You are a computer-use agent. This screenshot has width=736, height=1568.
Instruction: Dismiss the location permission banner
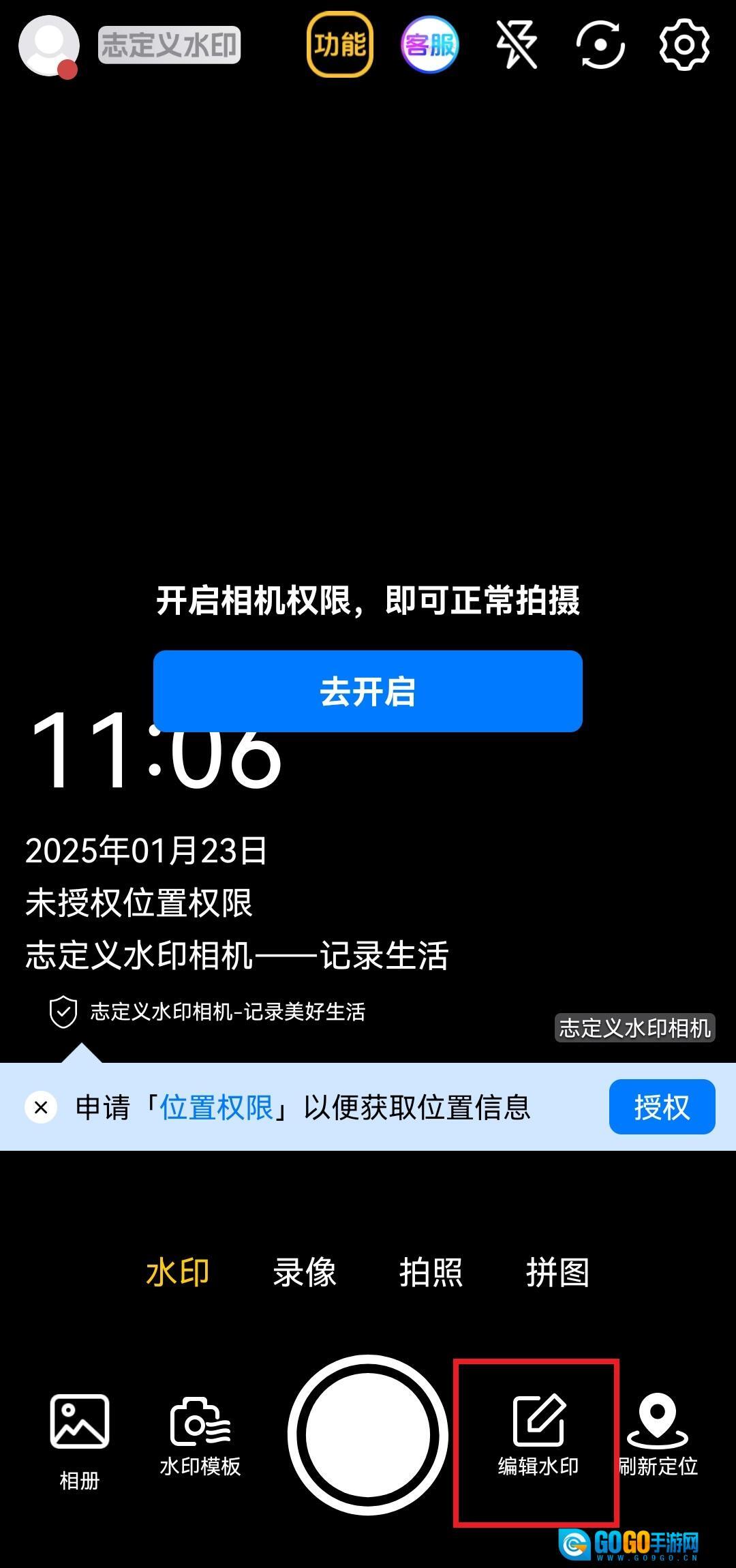pos(41,1107)
